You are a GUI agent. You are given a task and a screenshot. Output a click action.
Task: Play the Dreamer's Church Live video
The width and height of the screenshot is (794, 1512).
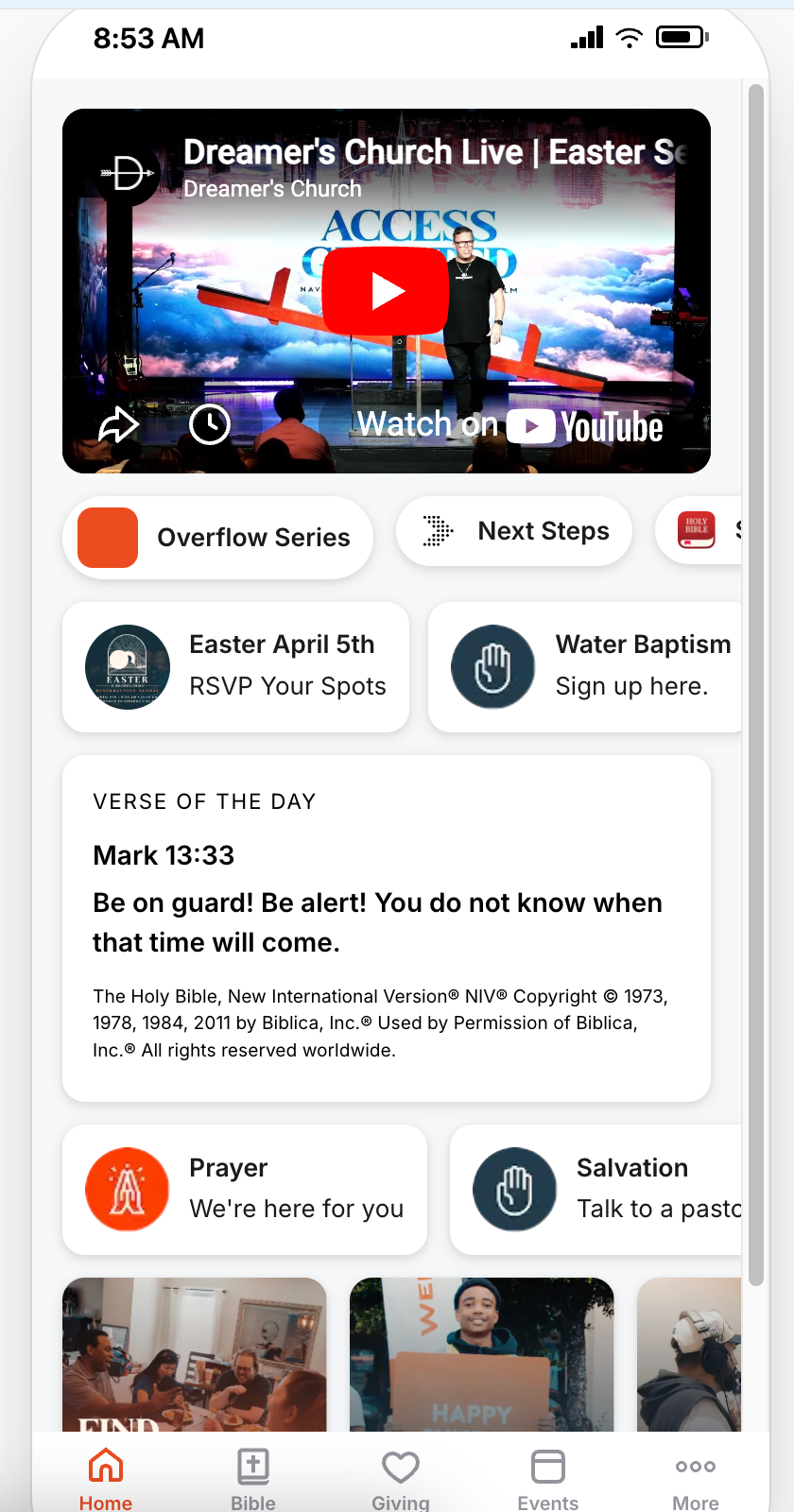pyautogui.click(x=385, y=291)
